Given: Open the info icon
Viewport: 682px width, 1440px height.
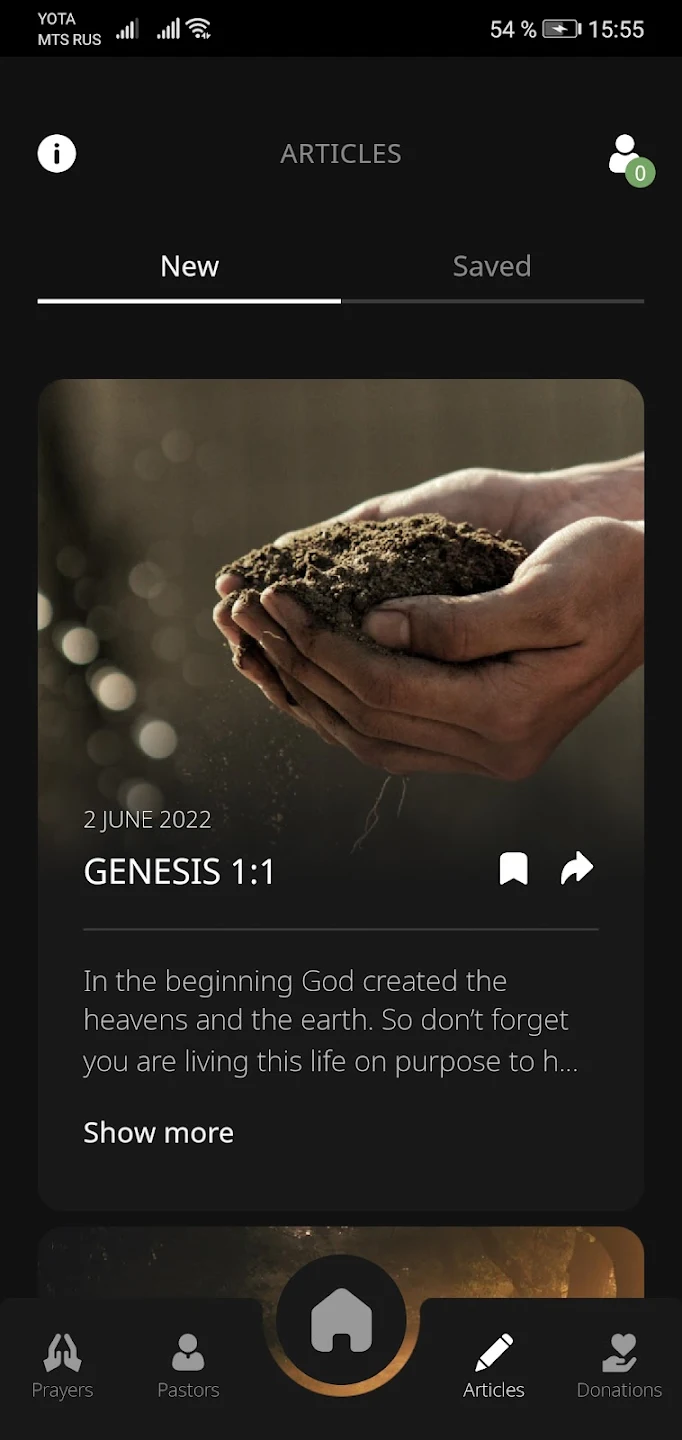Looking at the screenshot, I should point(57,154).
